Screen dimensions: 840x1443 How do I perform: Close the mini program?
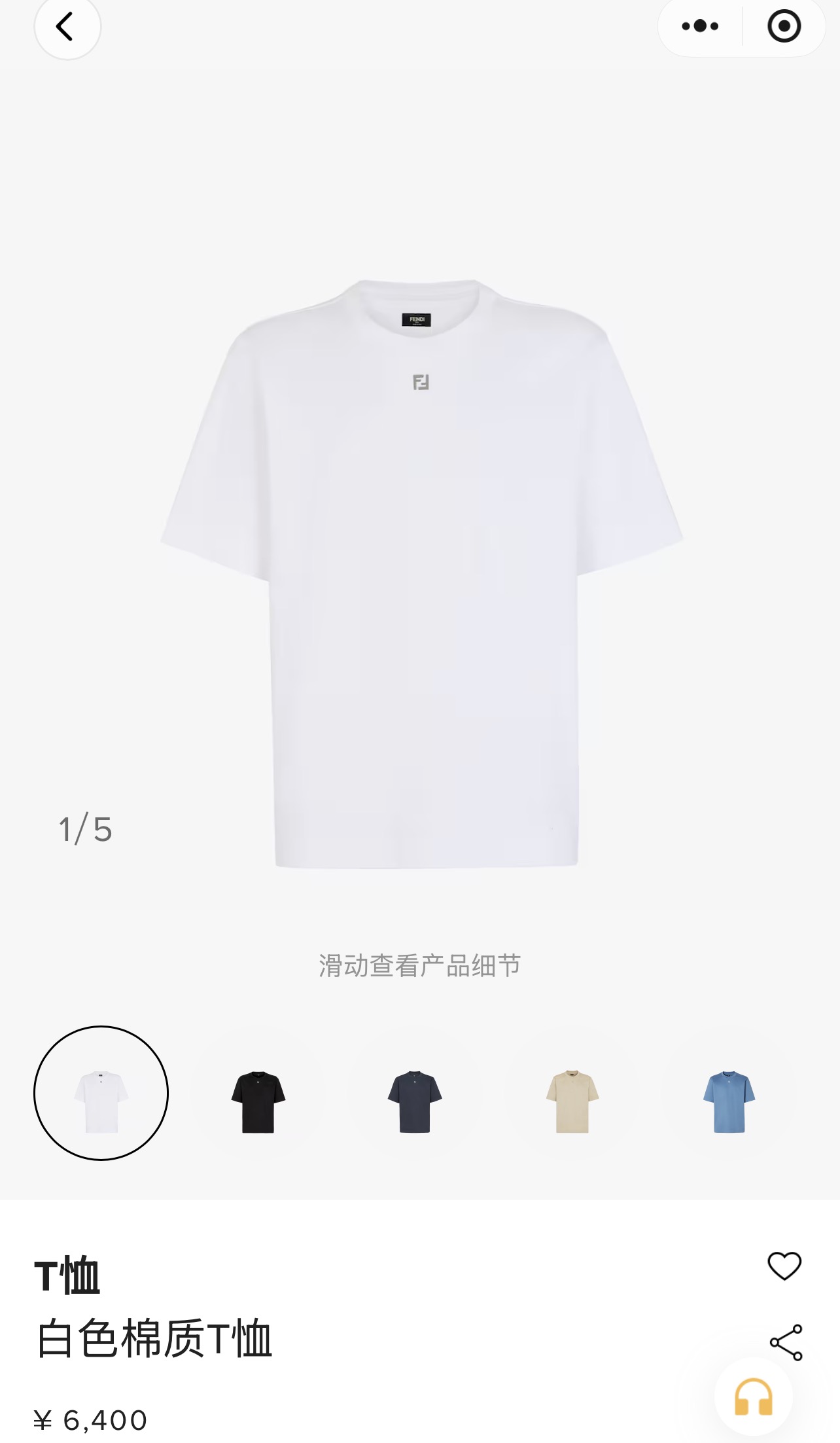[x=784, y=26]
